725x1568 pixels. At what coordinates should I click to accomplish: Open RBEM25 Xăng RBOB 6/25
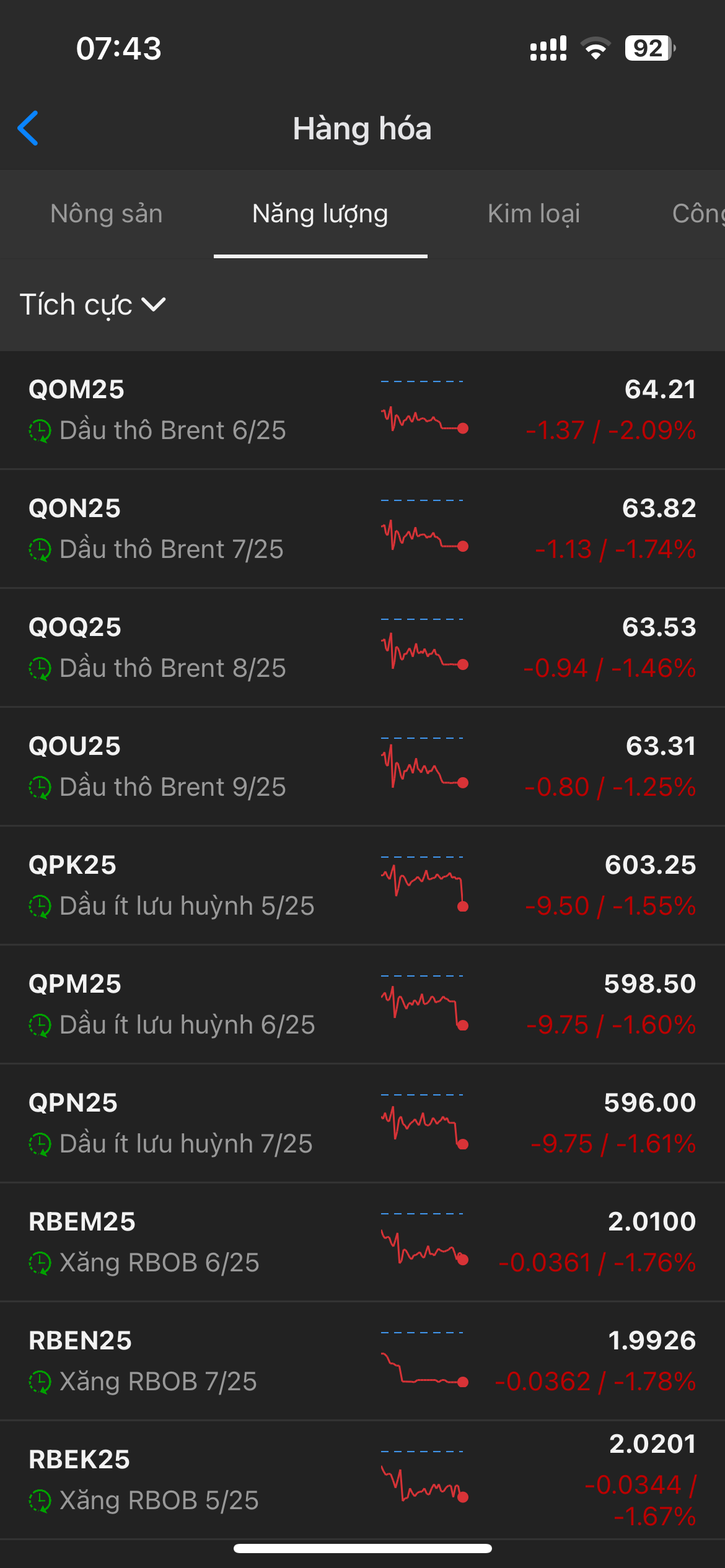coord(362,1242)
